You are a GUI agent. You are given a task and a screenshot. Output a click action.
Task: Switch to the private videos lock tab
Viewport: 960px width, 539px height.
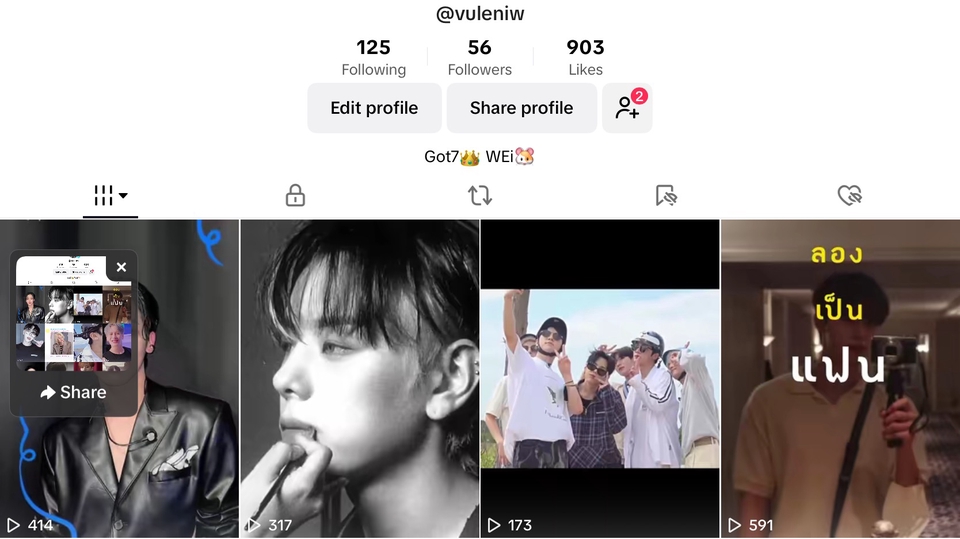pyautogui.click(x=295, y=195)
